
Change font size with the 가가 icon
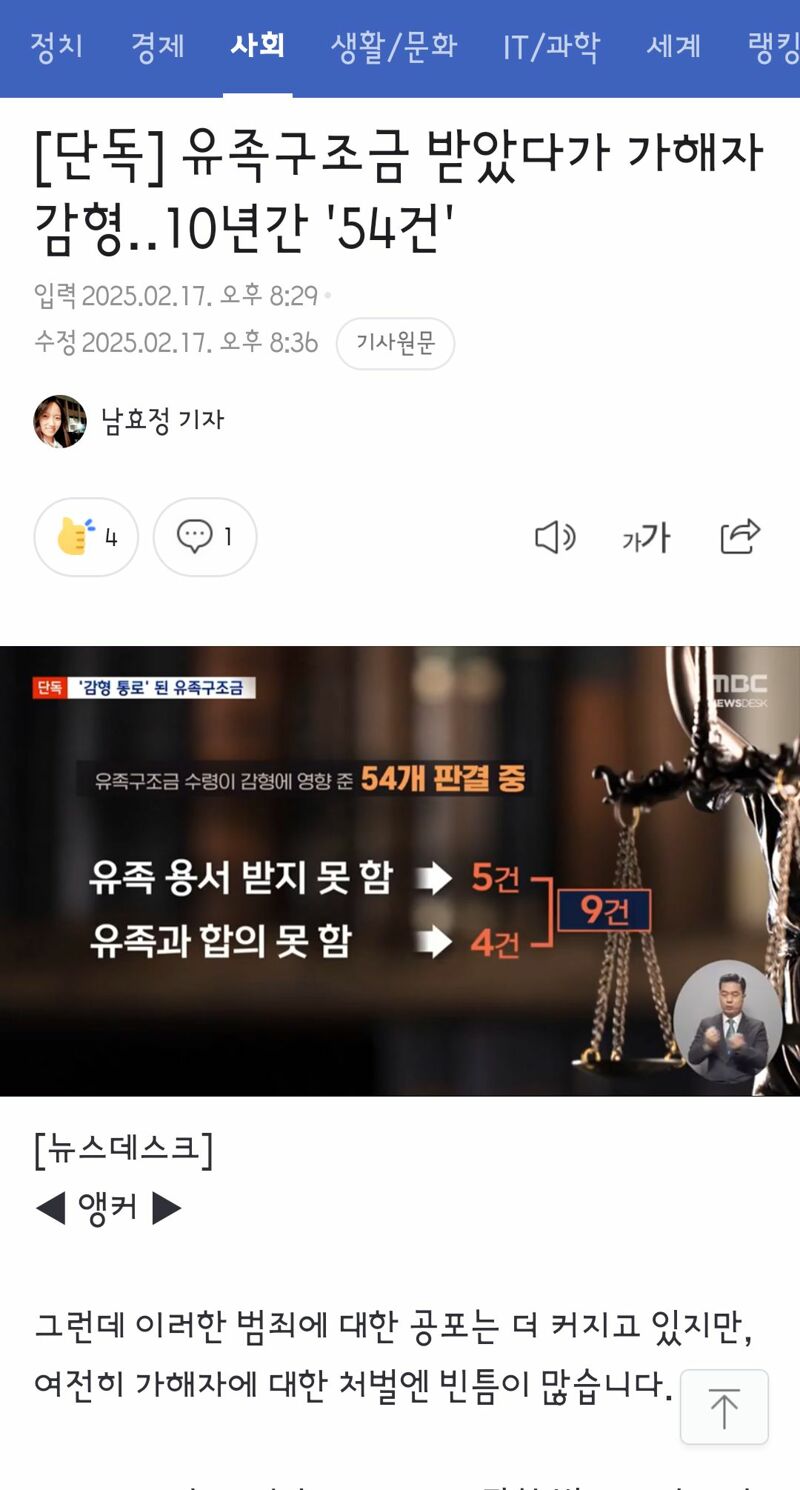[646, 538]
